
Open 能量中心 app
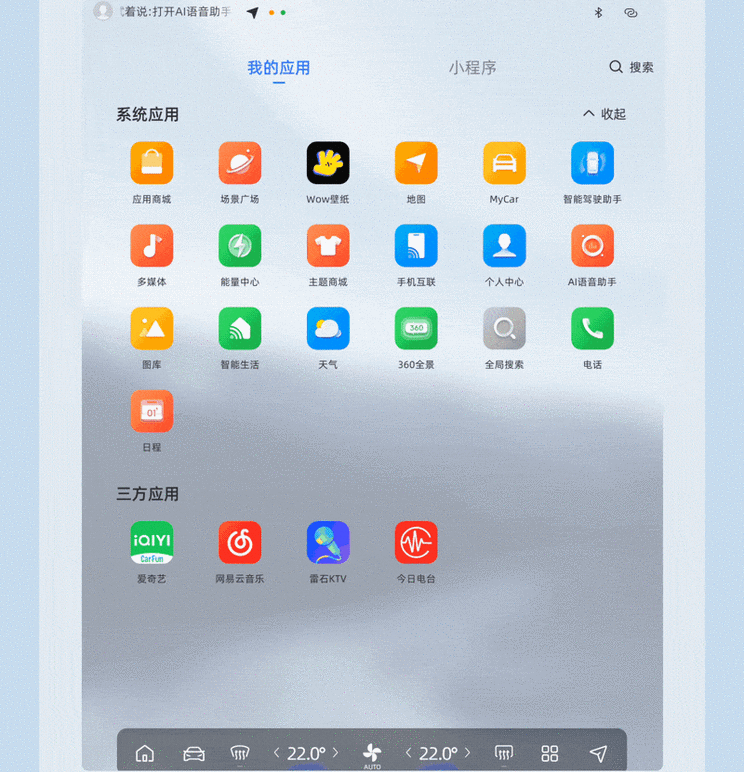click(x=240, y=246)
